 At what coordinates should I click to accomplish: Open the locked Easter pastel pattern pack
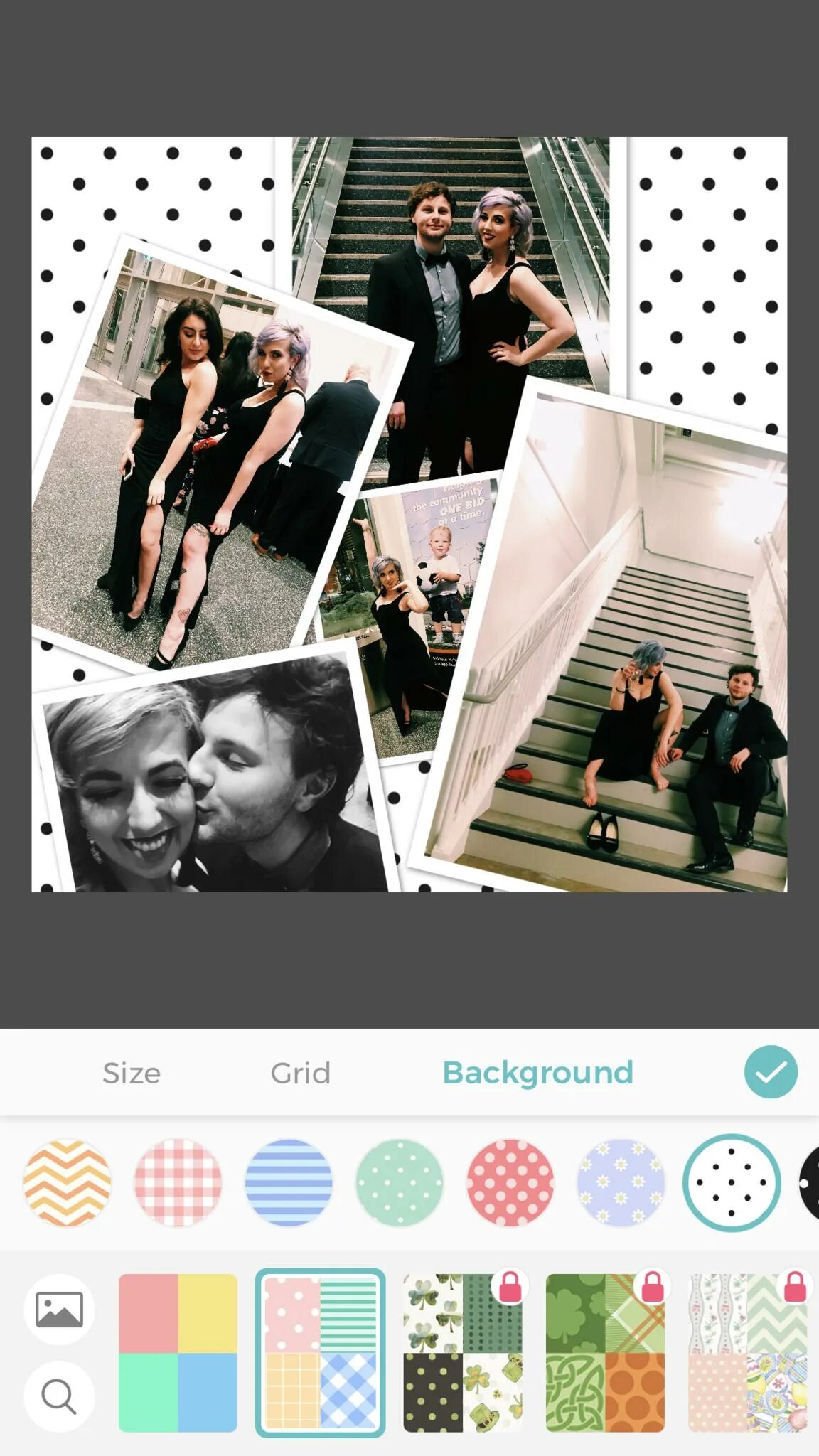coord(747,1352)
